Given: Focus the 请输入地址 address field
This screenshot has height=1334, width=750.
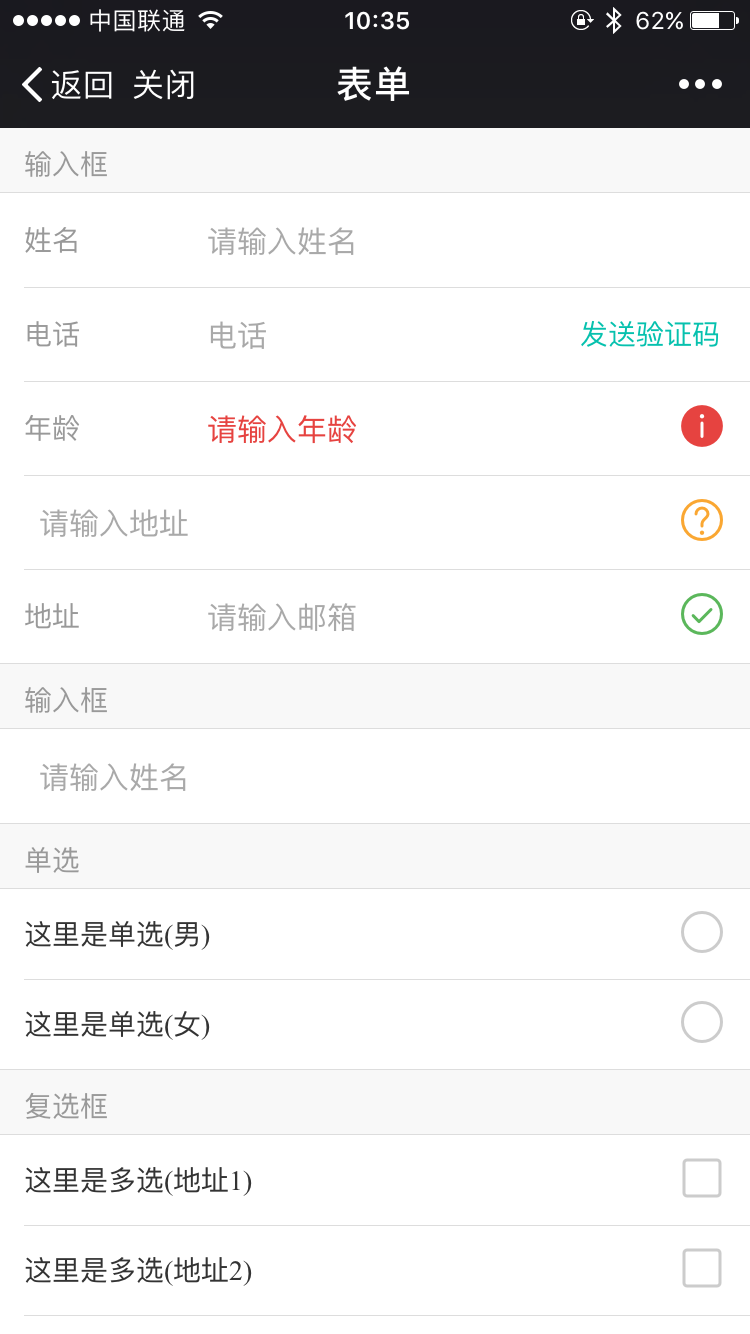Looking at the screenshot, I should 340,523.
